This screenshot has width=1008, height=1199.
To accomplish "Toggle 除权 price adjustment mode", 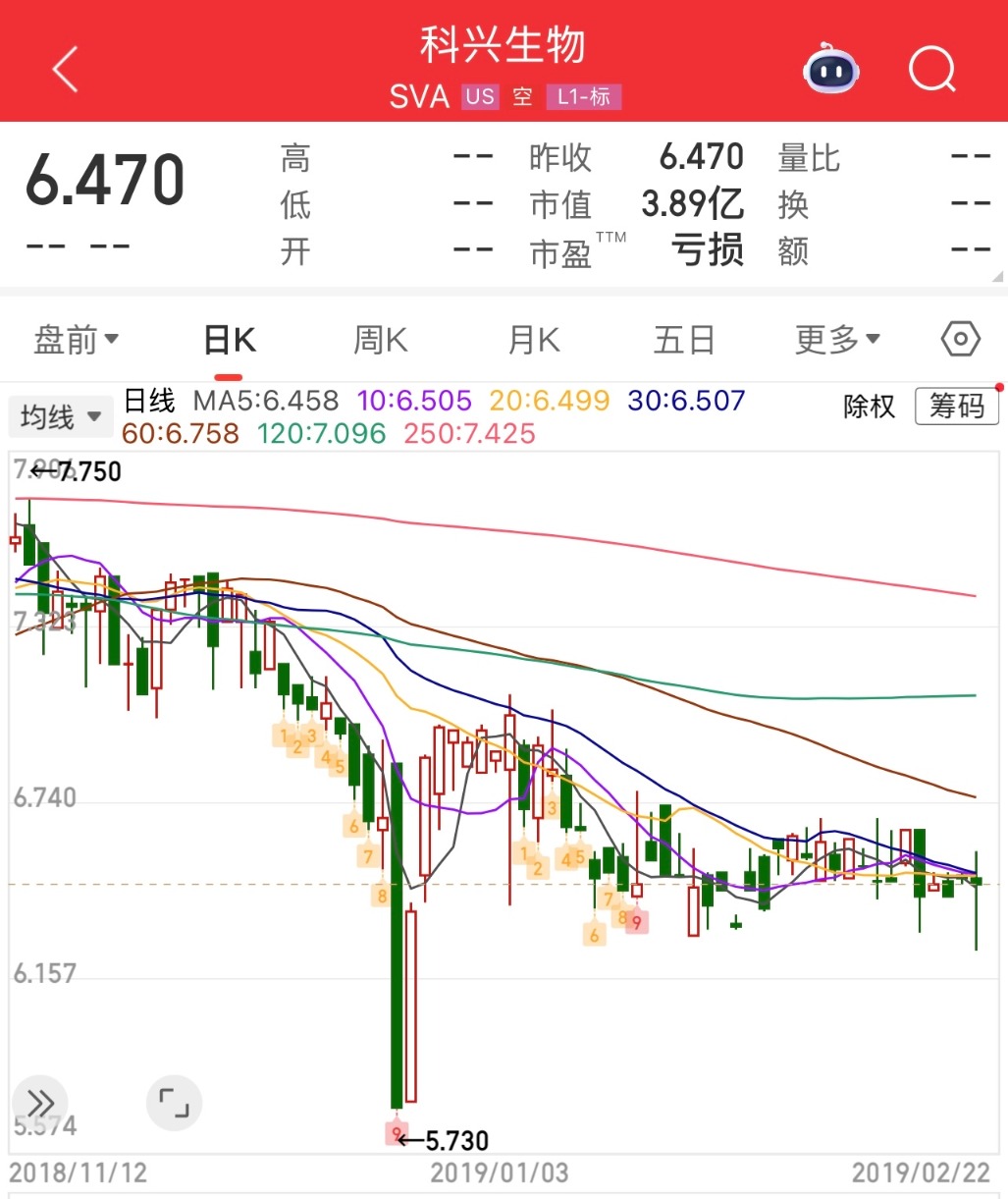I will 868,407.
